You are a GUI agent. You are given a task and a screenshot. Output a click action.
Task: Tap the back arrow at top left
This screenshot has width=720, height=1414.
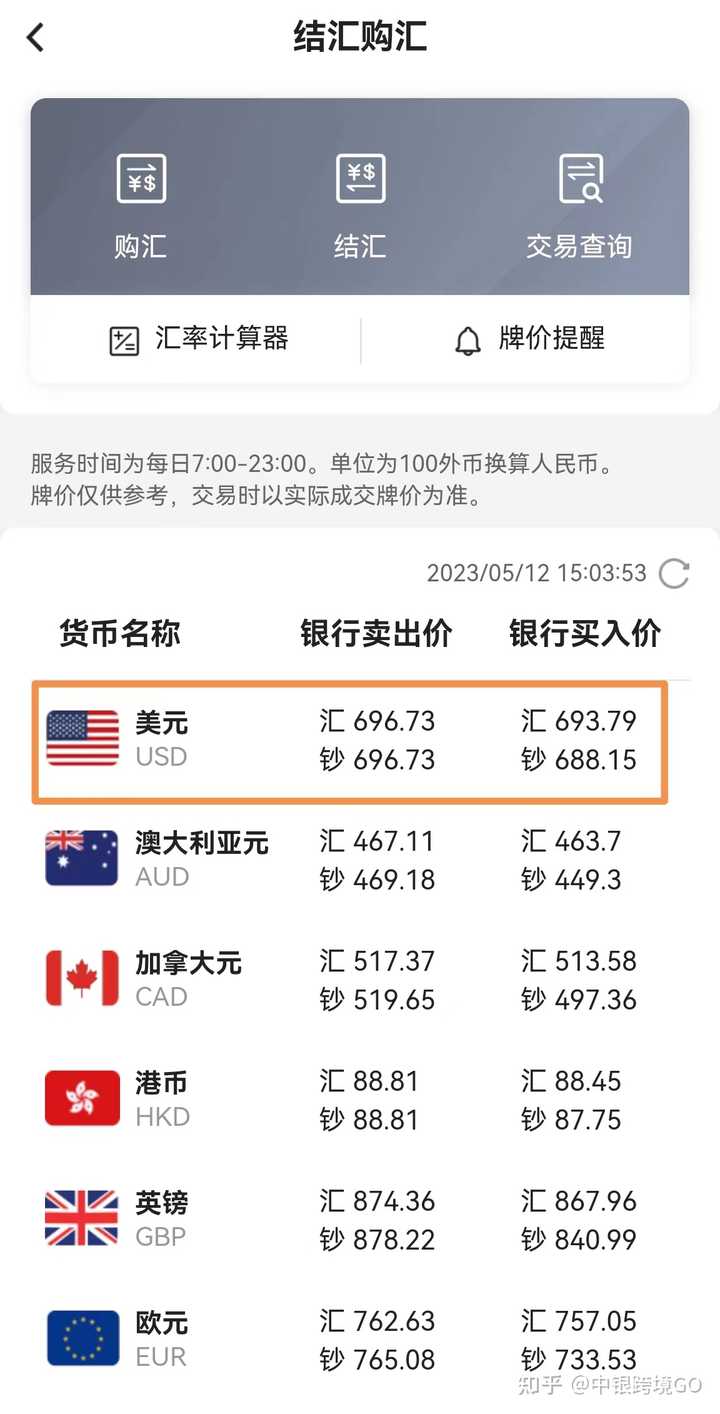[x=35, y=36]
